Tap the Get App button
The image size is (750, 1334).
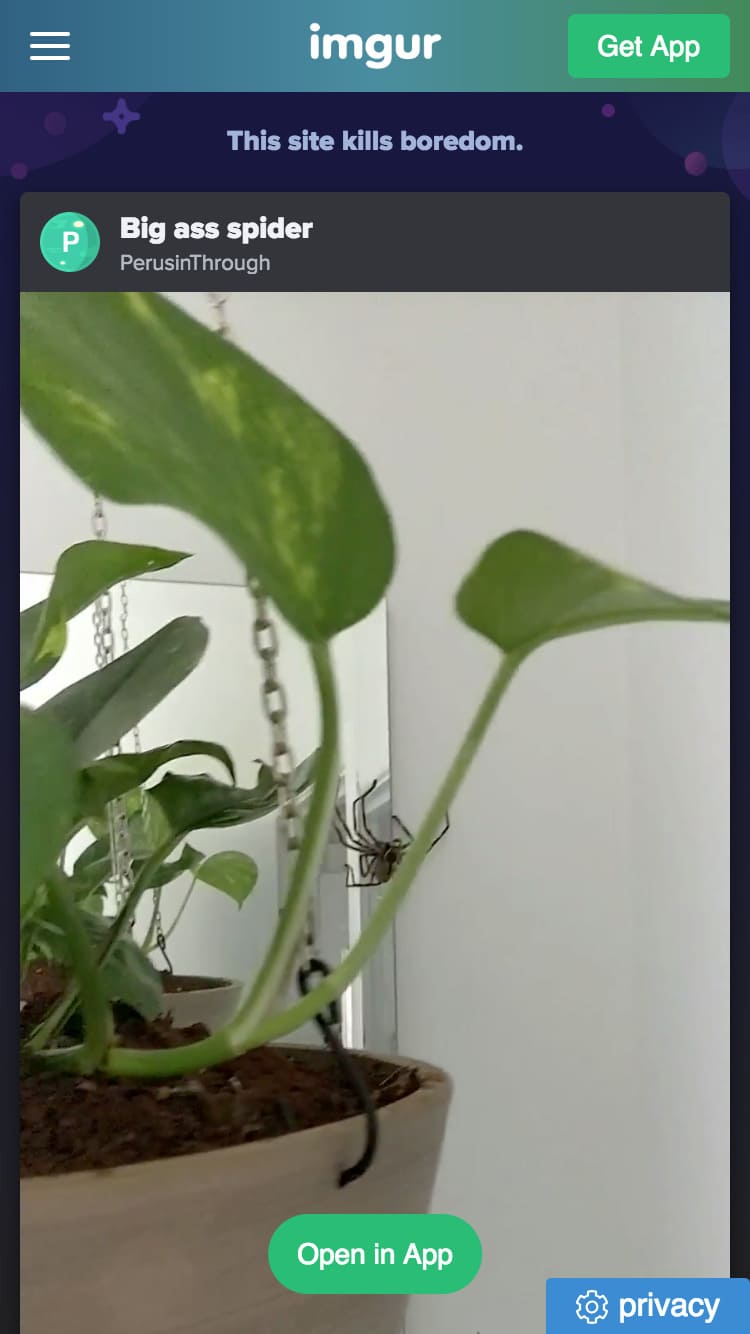click(x=648, y=46)
